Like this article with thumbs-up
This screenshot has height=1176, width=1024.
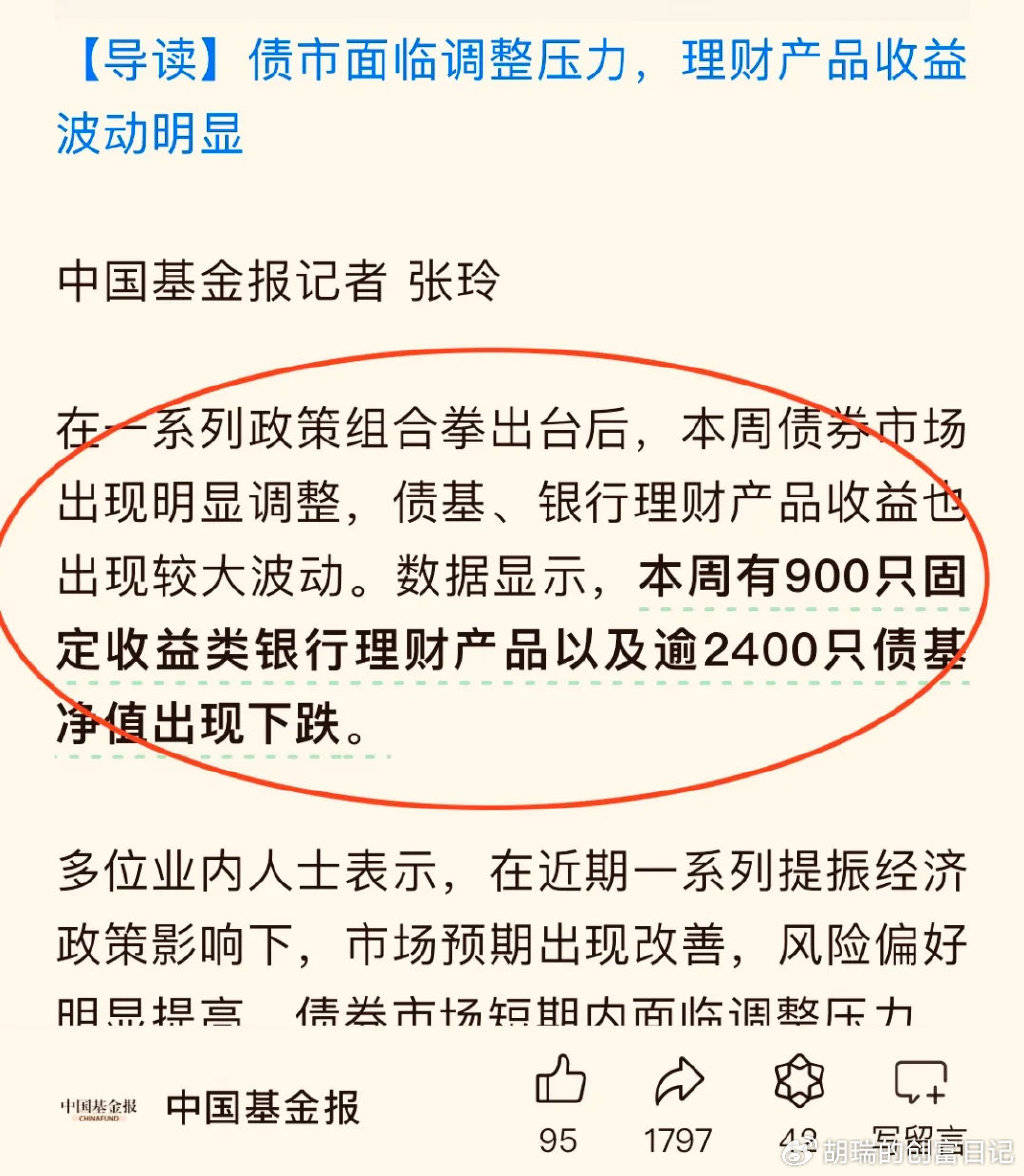coord(560,1082)
